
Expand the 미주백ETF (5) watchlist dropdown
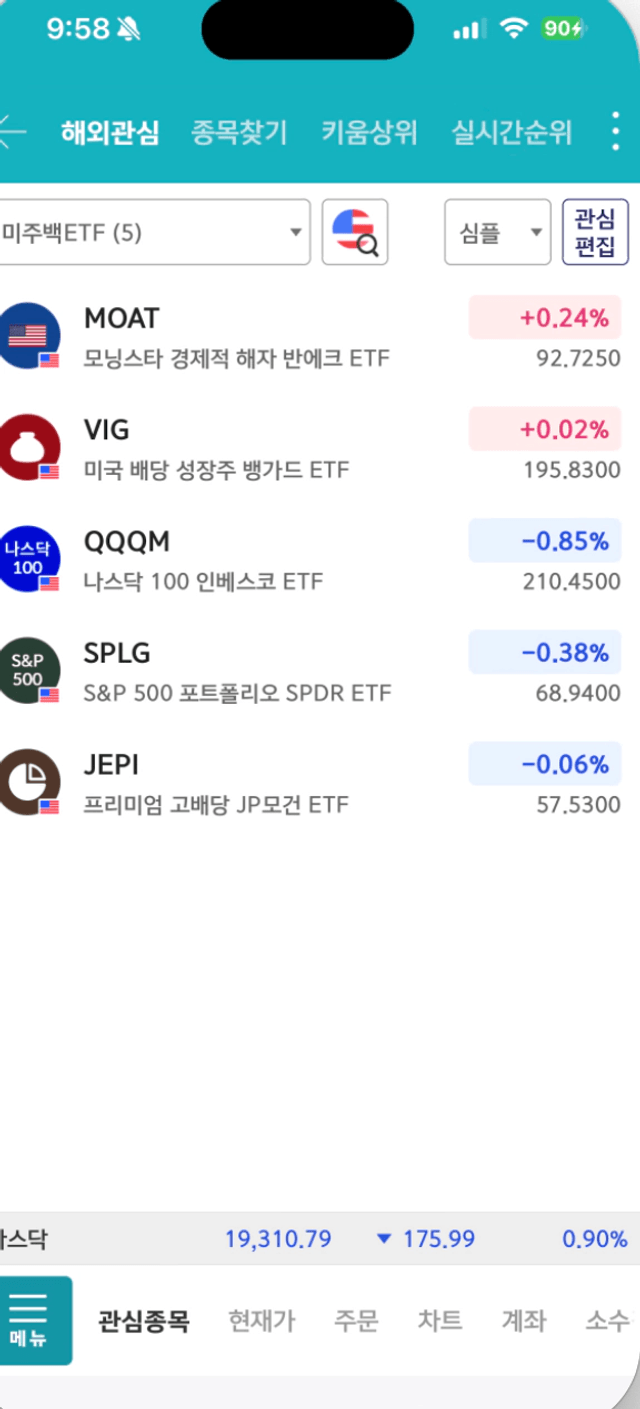pos(154,232)
